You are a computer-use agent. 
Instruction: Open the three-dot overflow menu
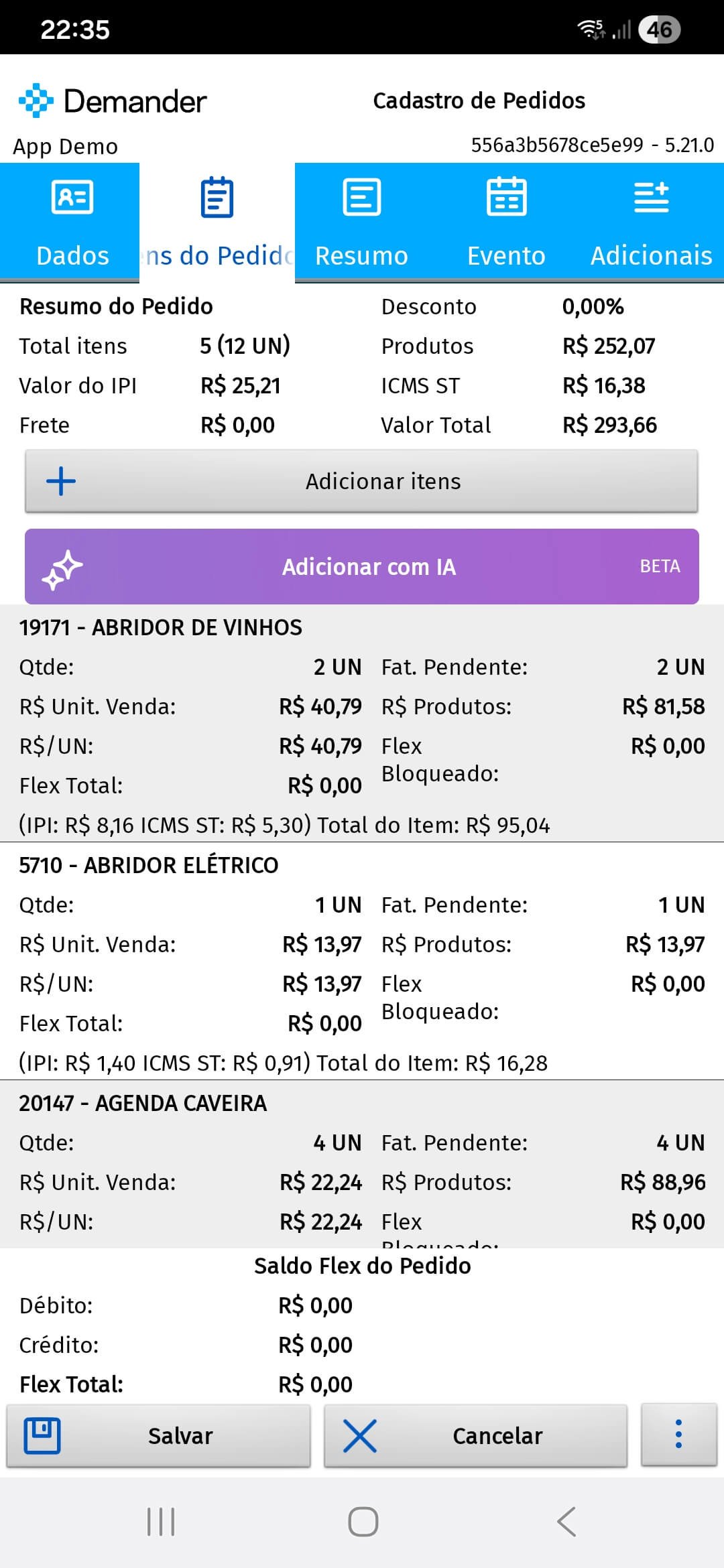[x=678, y=1434]
